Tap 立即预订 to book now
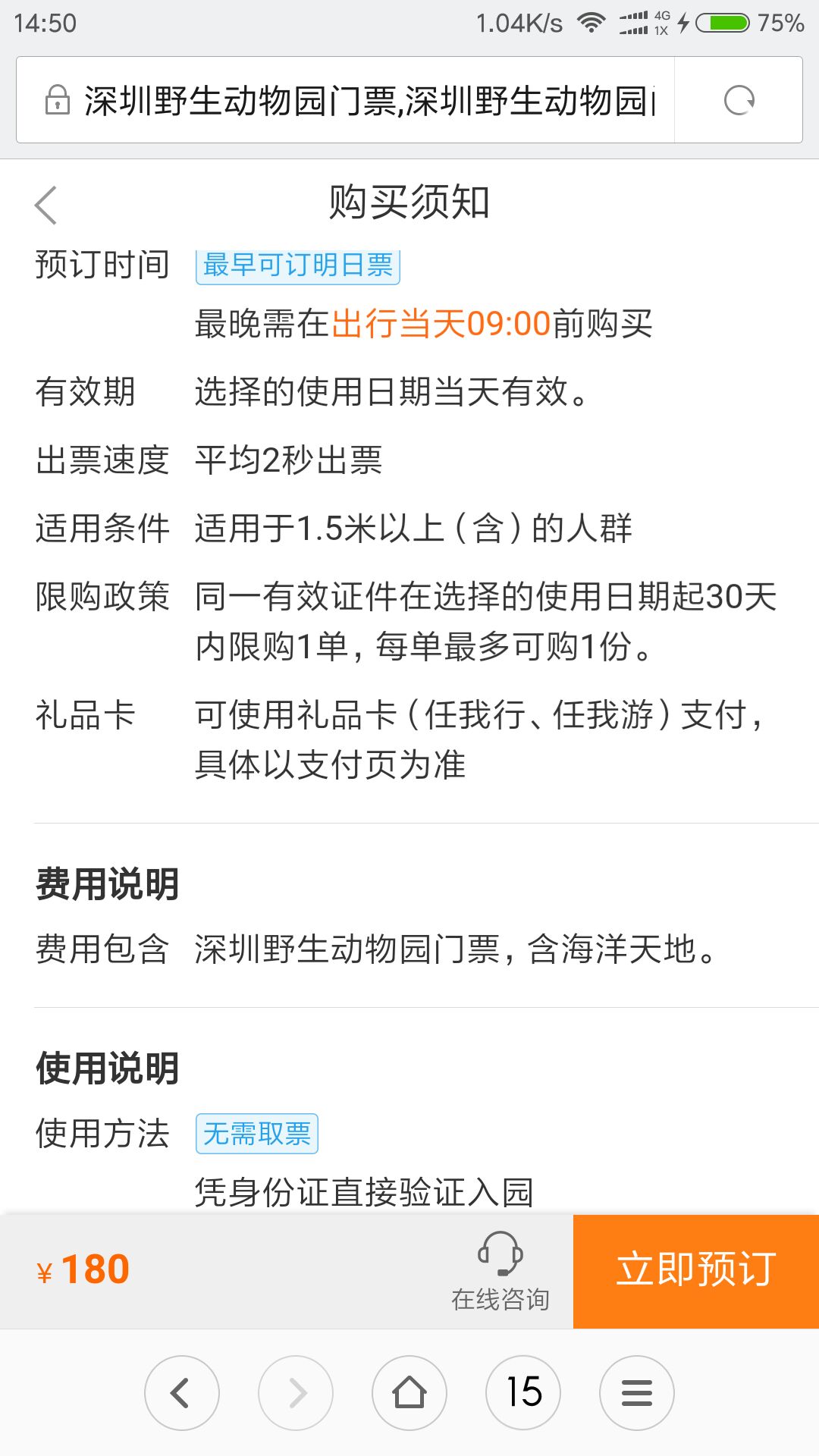Image resolution: width=819 pixels, height=1456 pixels. (x=695, y=1271)
